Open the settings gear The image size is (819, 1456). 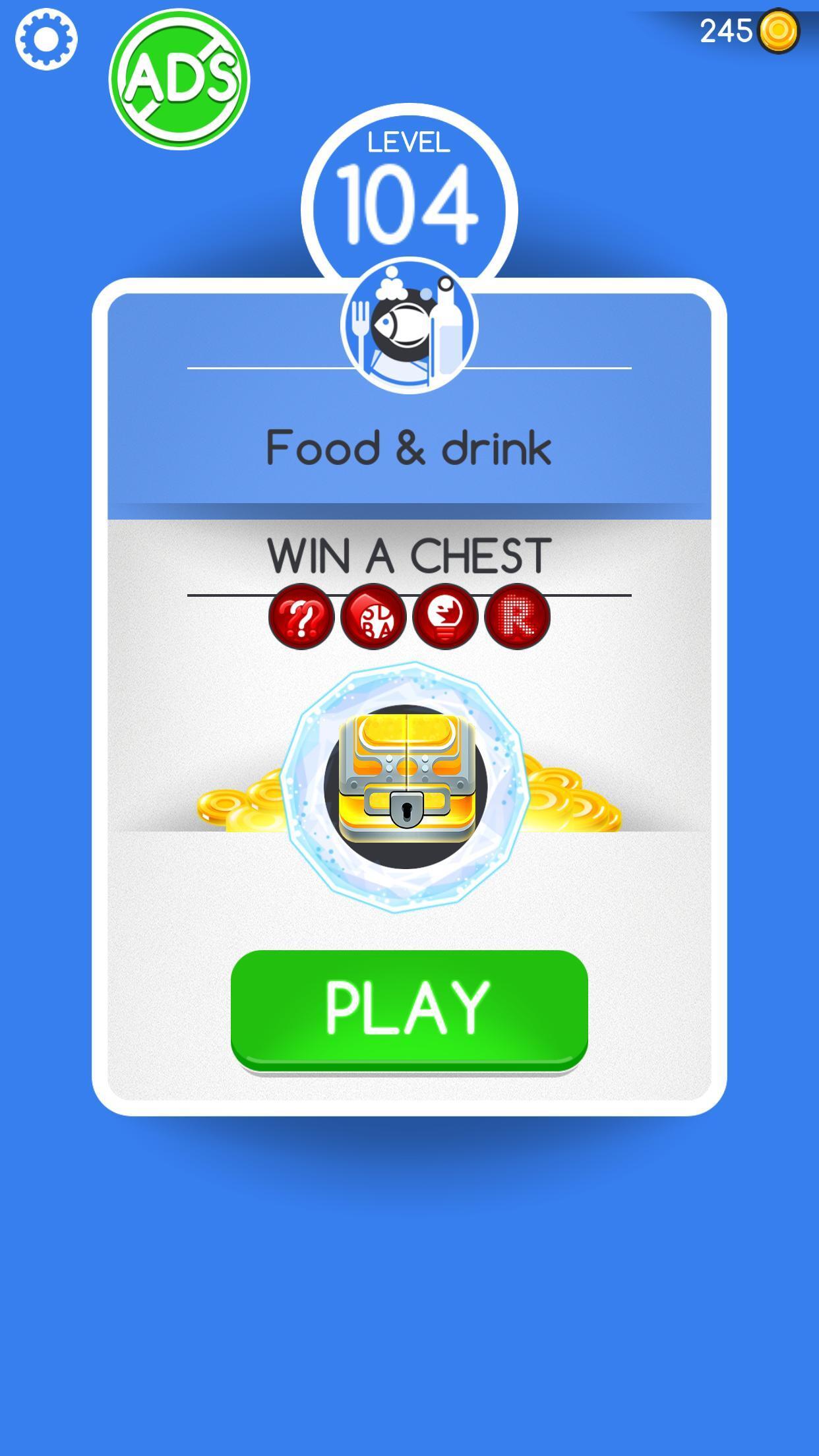46,39
